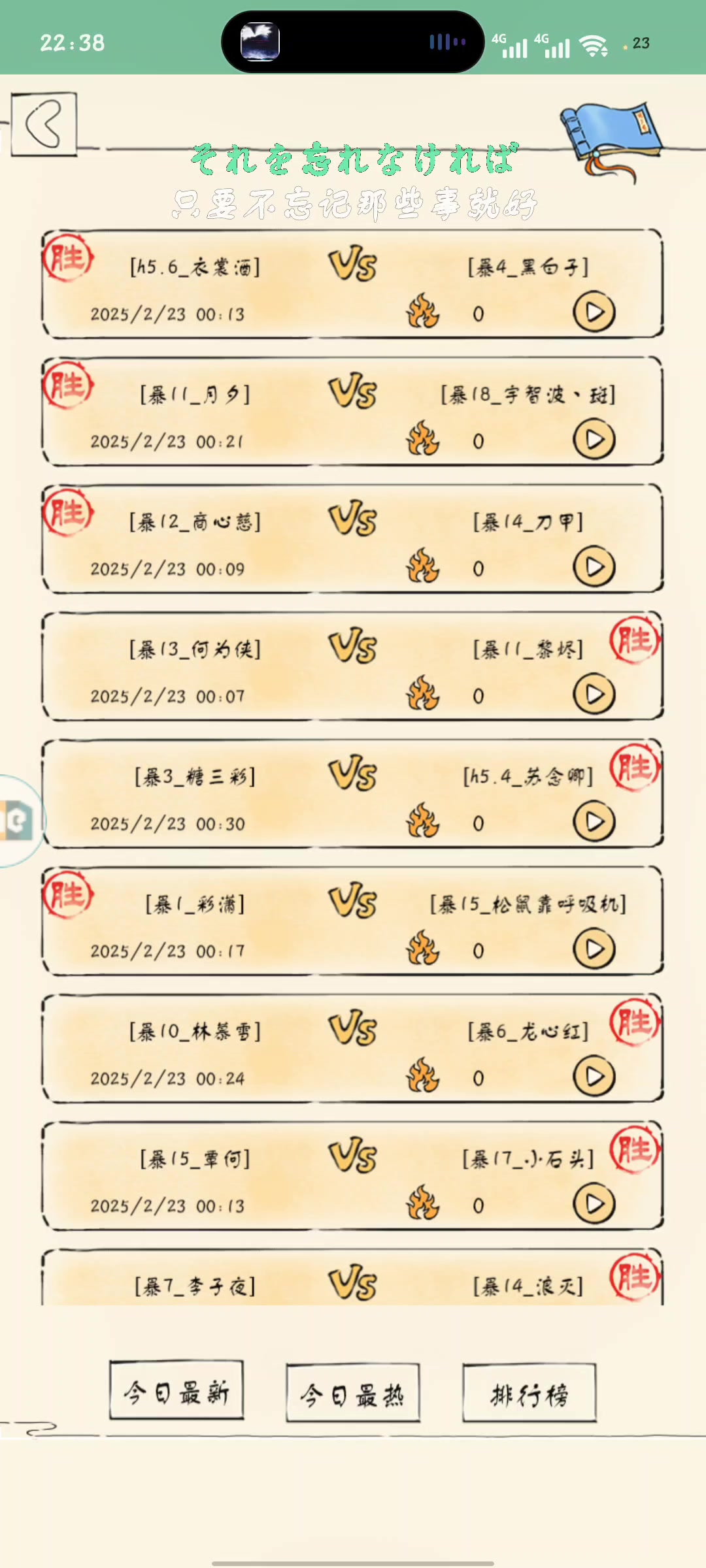Go back with the arrow button
Viewport: 706px width, 1568px height.
point(44,124)
